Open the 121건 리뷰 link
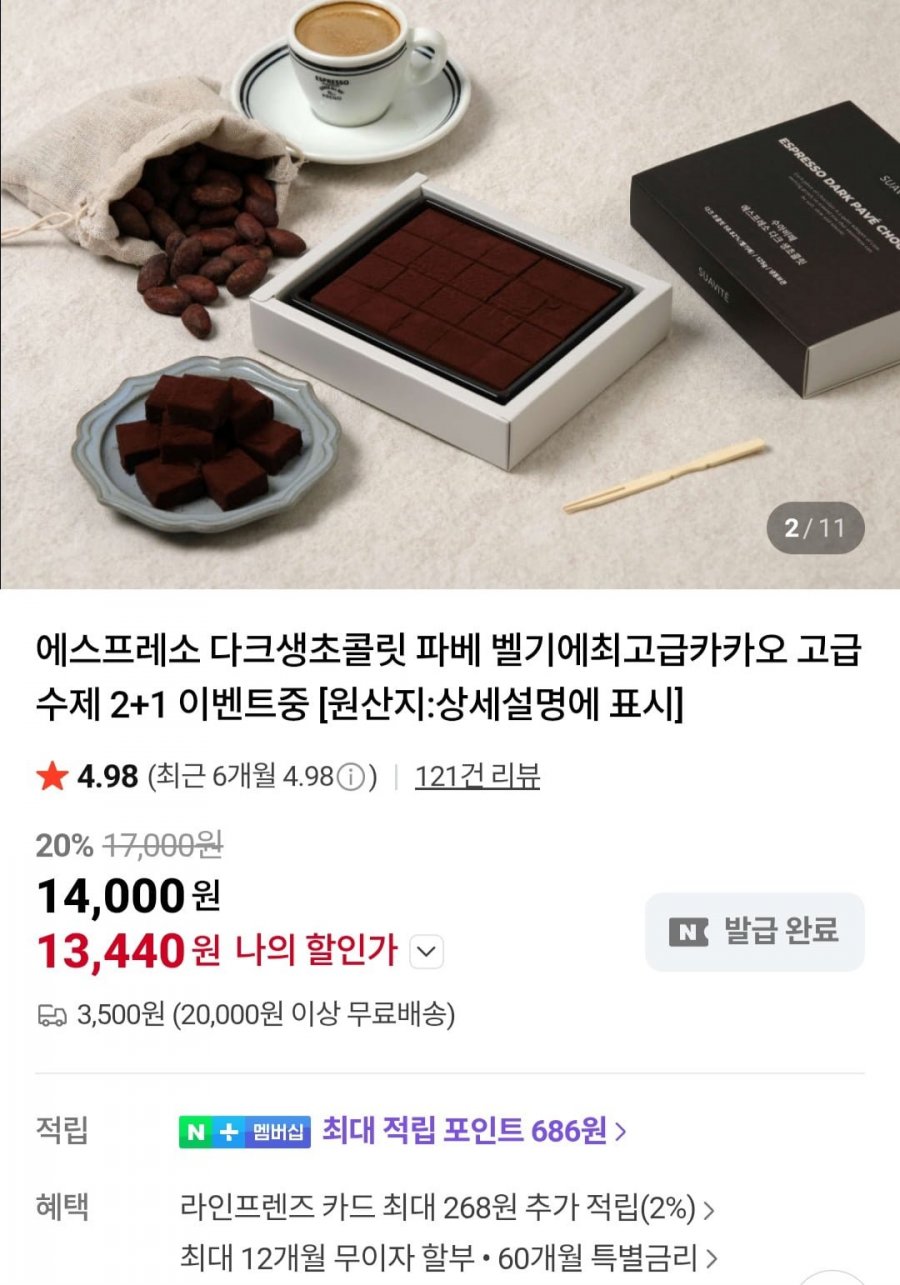Viewport: 900px width, 1285px height. (477, 776)
